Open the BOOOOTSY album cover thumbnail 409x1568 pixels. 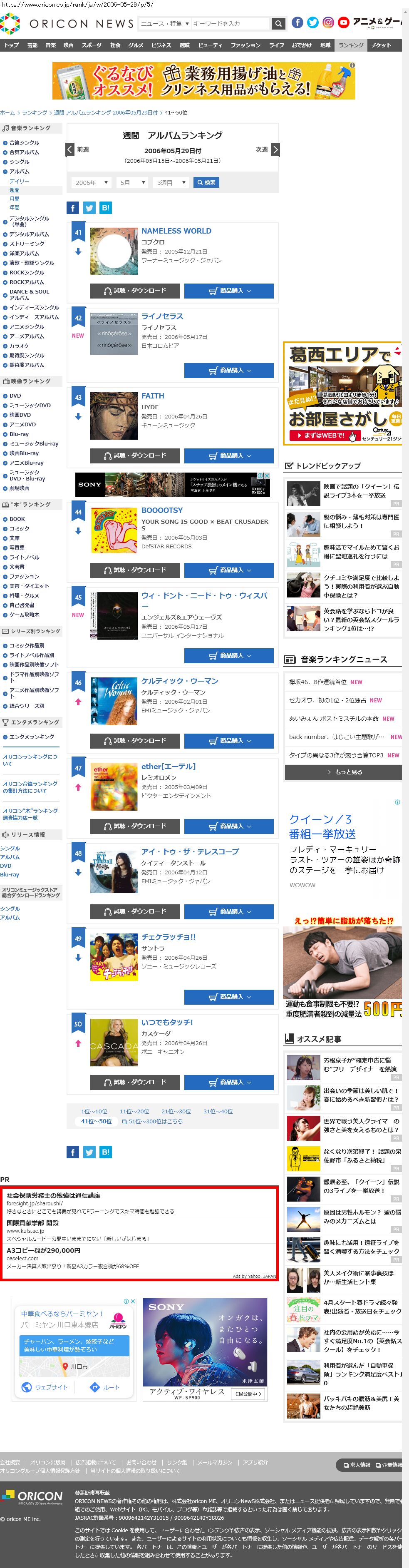[114, 530]
